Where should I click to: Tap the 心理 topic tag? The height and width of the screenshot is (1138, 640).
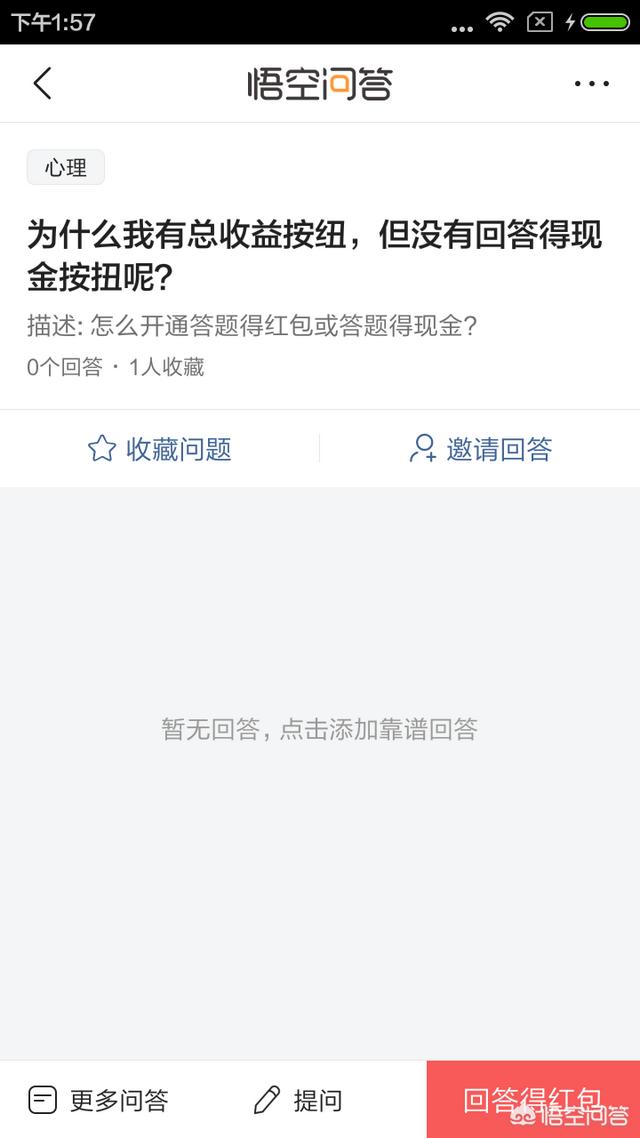coord(66,168)
